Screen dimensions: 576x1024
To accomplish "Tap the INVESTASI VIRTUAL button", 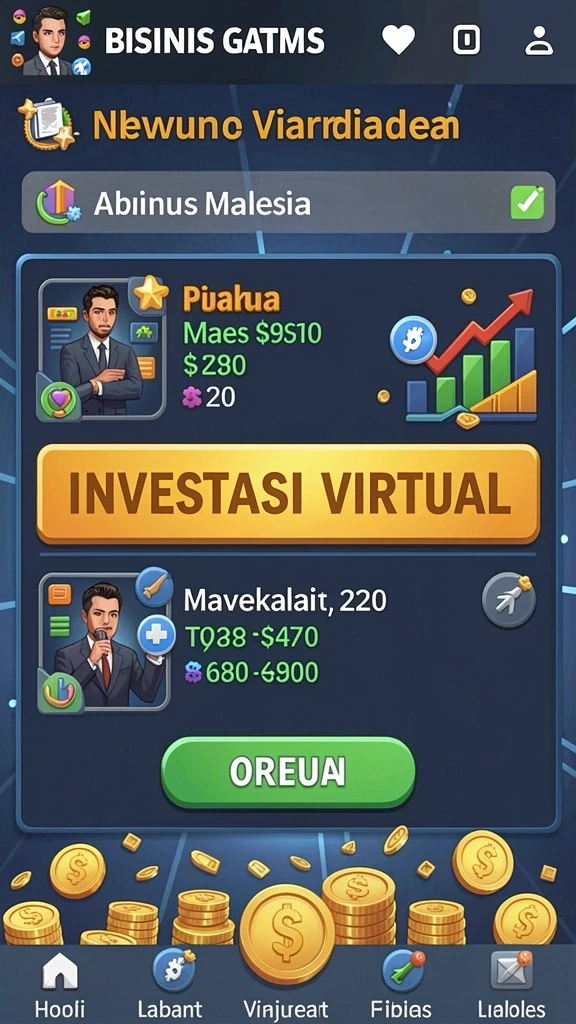I will [x=288, y=494].
